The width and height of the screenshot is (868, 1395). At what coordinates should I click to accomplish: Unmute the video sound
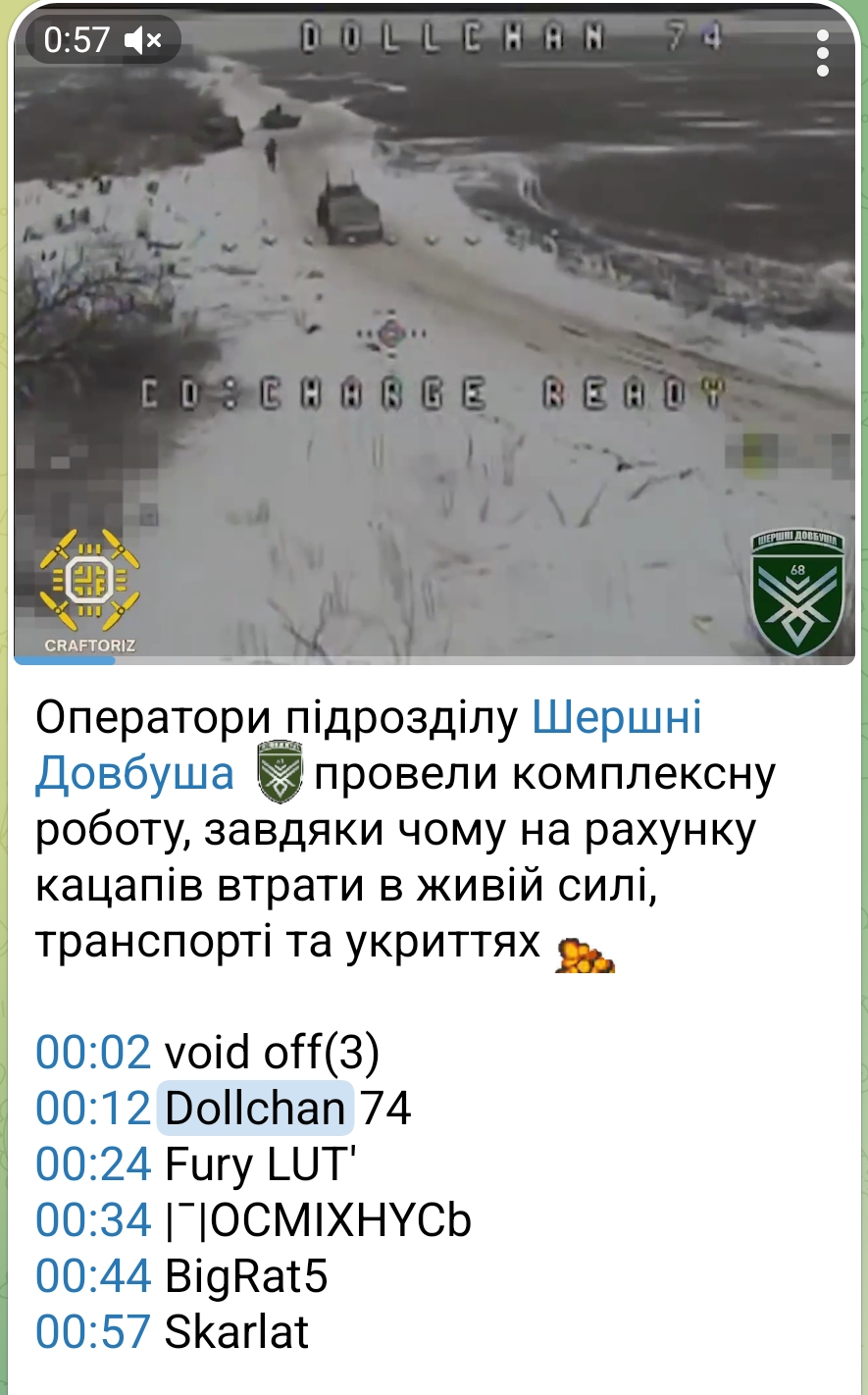pyautogui.click(x=143, y=40)
